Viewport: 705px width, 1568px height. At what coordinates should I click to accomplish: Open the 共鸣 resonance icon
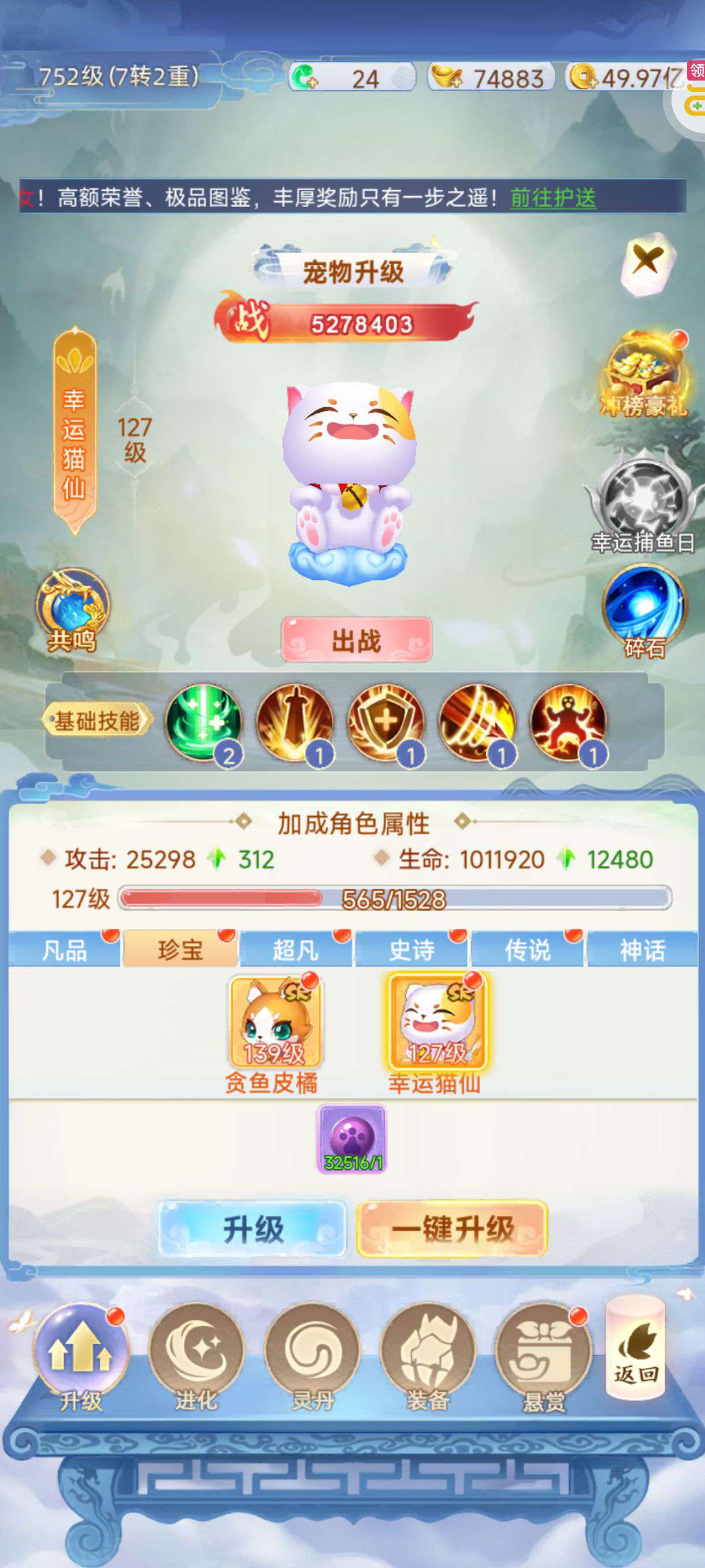click(73, 609)
